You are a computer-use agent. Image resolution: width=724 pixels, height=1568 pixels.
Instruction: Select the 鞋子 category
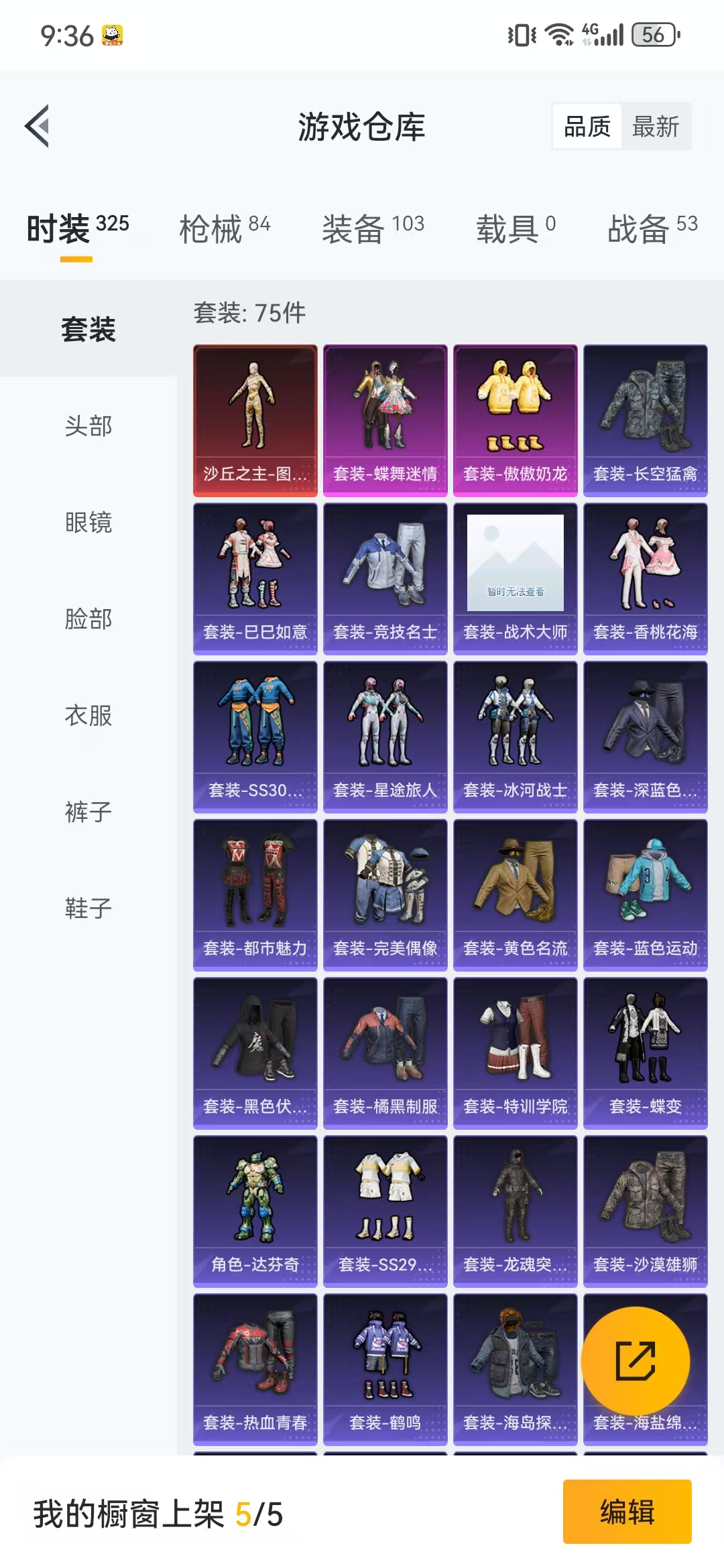88,909
